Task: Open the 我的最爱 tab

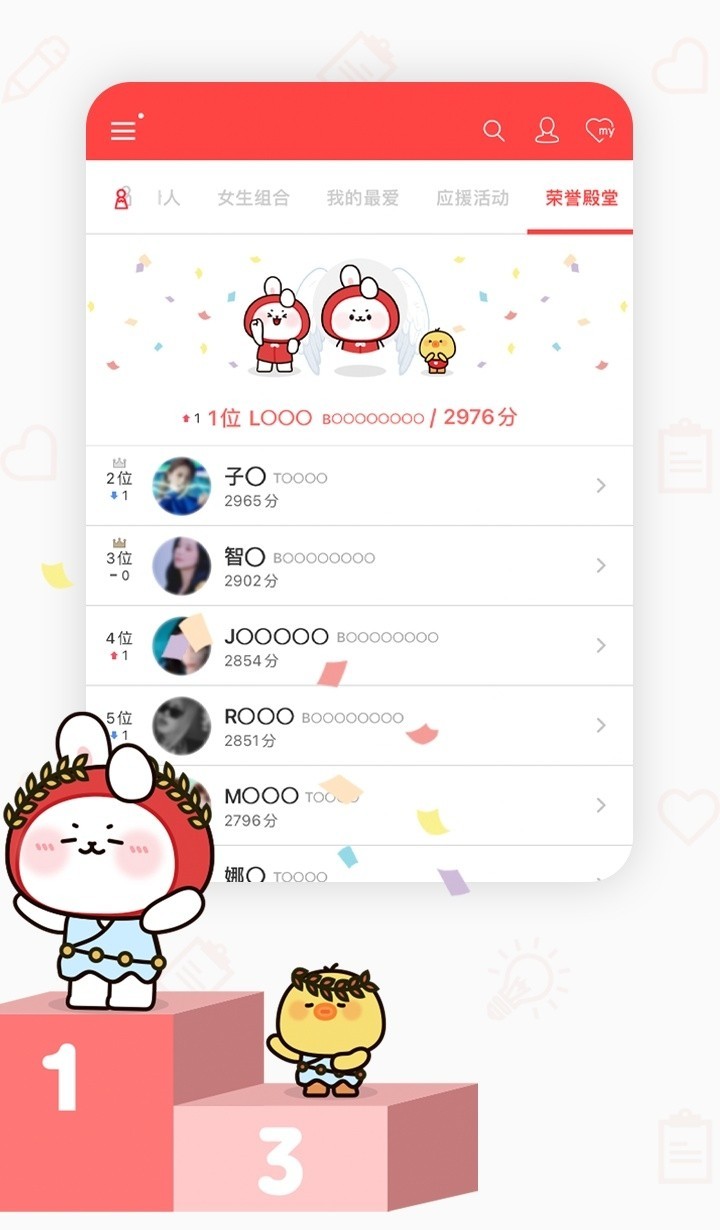Action: pos(365,198)
